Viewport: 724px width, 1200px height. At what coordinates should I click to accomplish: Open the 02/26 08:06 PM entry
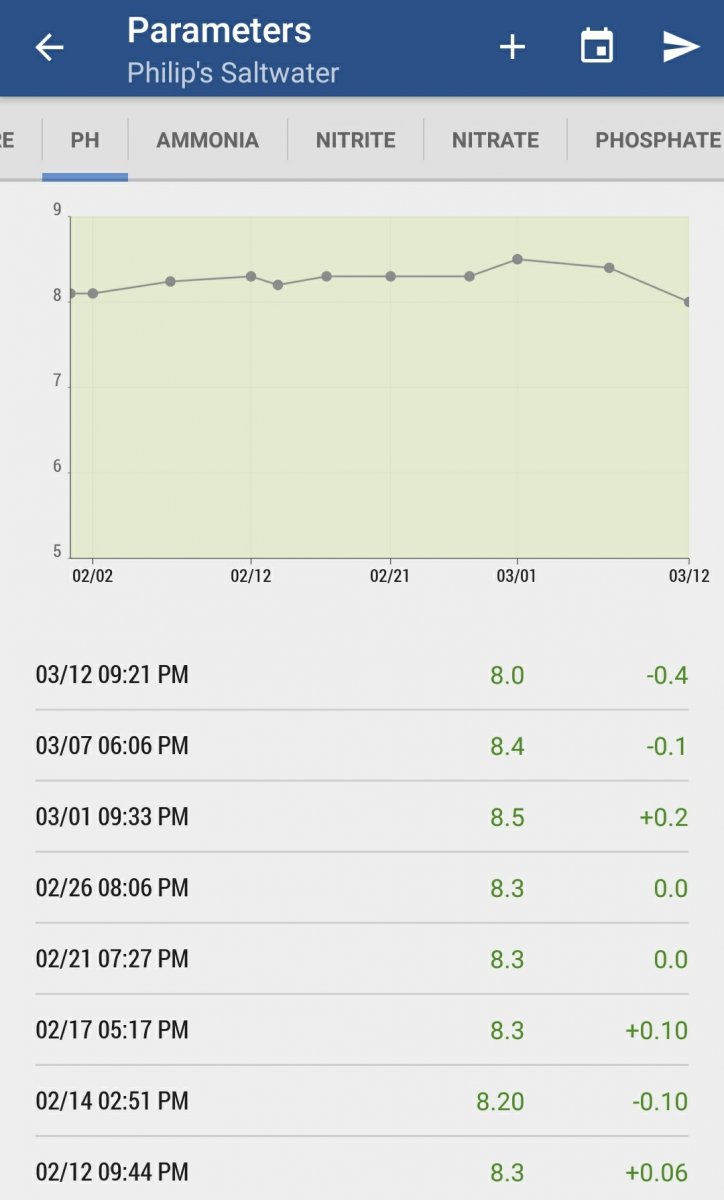click(361, 888)
